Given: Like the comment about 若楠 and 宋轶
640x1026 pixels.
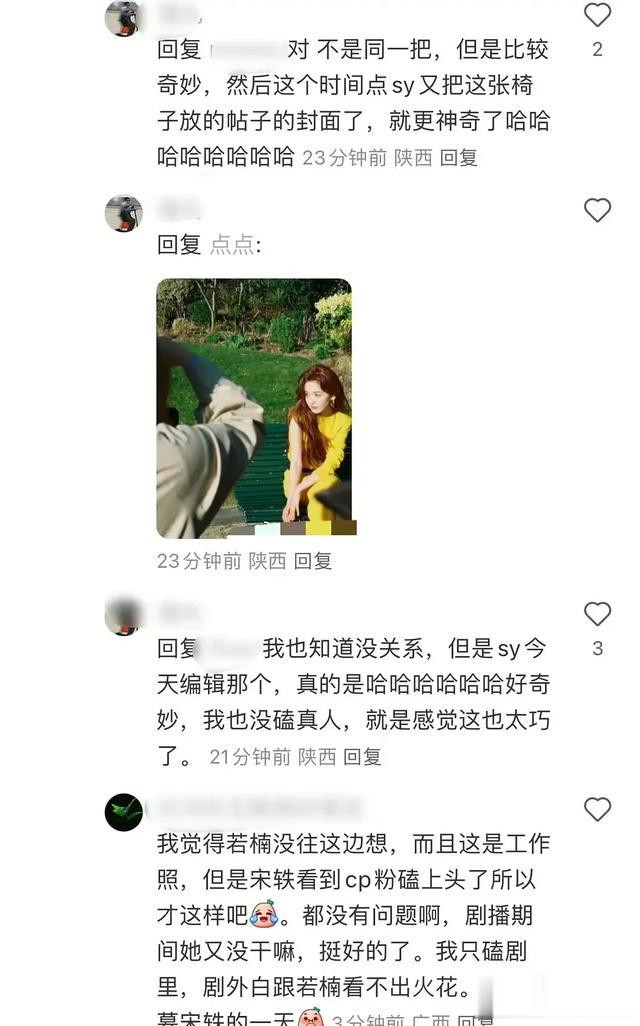Looking at the screenshot, I should [597, 809].
